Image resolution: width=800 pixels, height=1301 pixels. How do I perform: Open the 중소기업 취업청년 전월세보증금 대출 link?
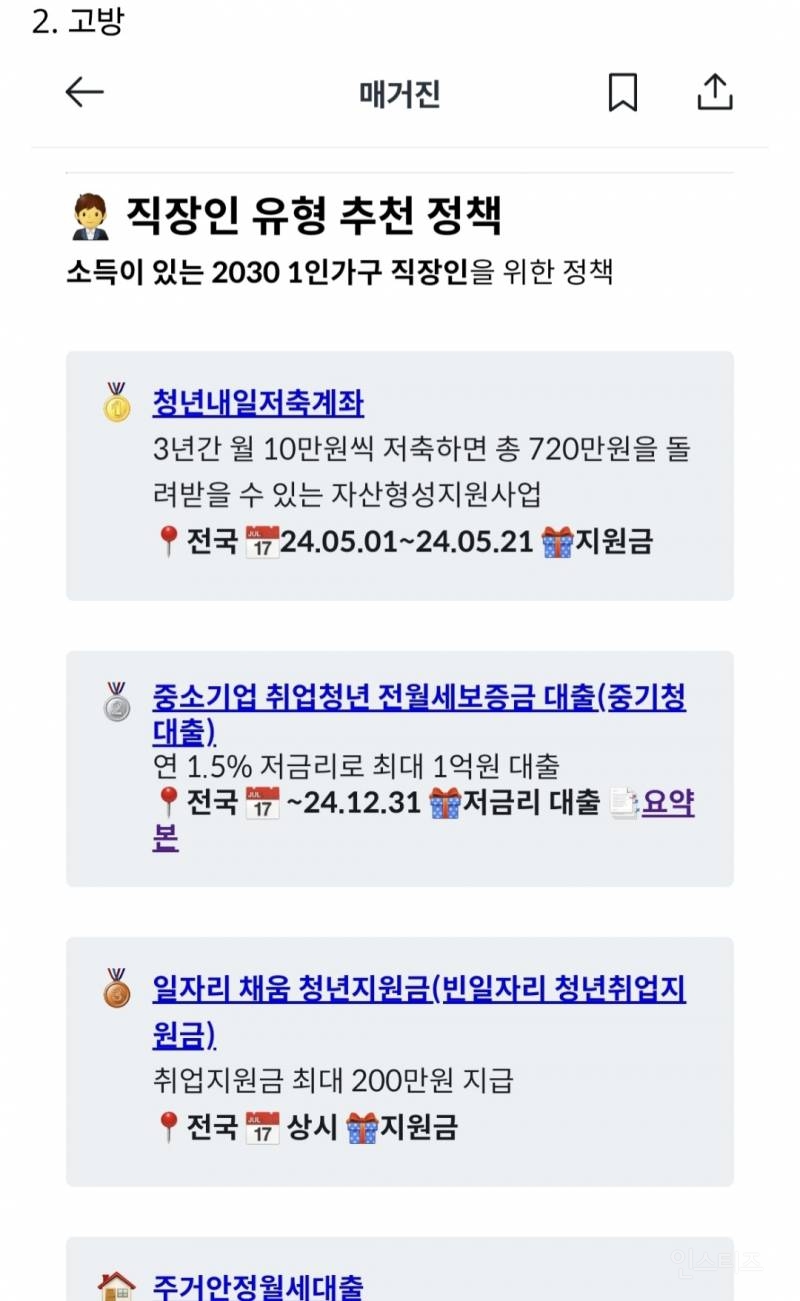tap(418, 697)
